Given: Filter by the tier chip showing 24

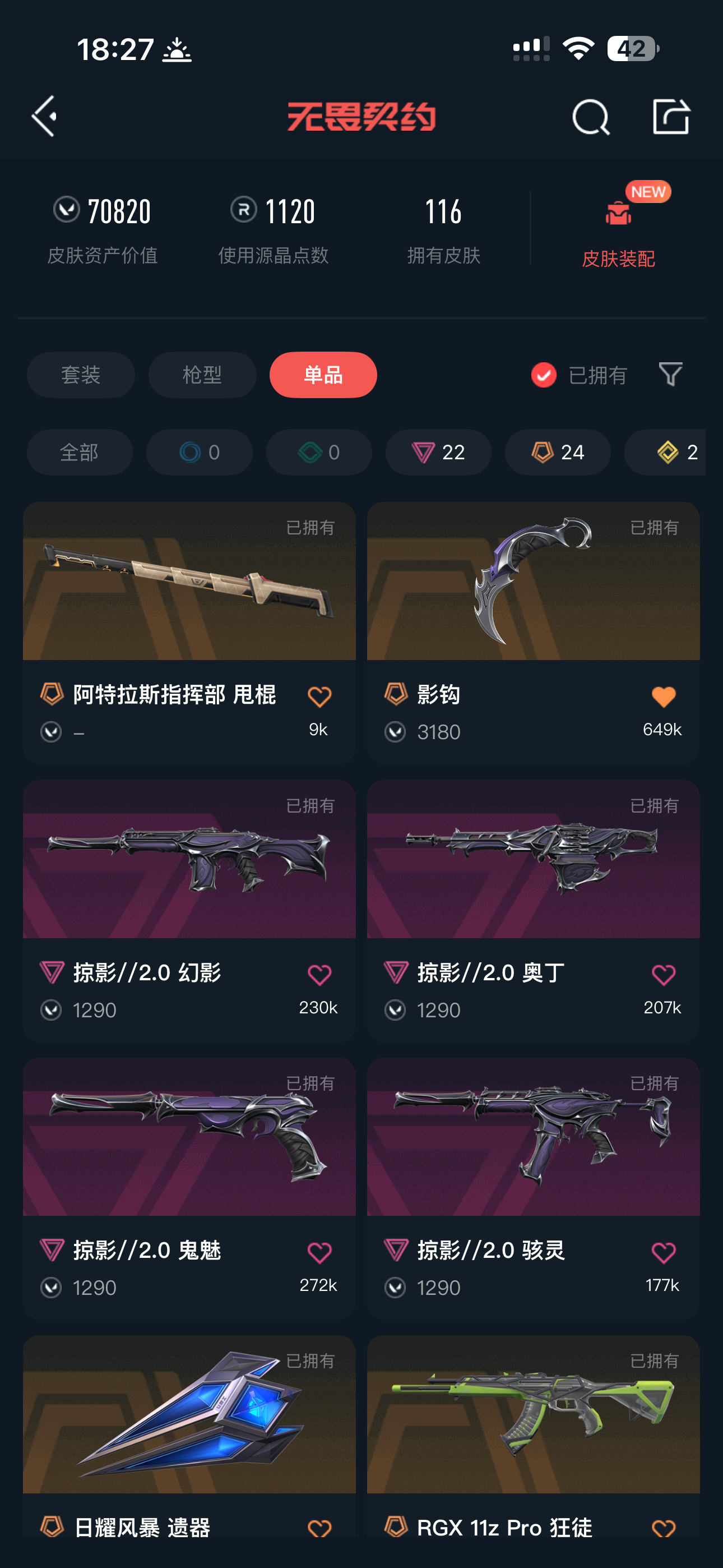Looking at the screenshot, I should pyautogui.click(x=558, y=452).
